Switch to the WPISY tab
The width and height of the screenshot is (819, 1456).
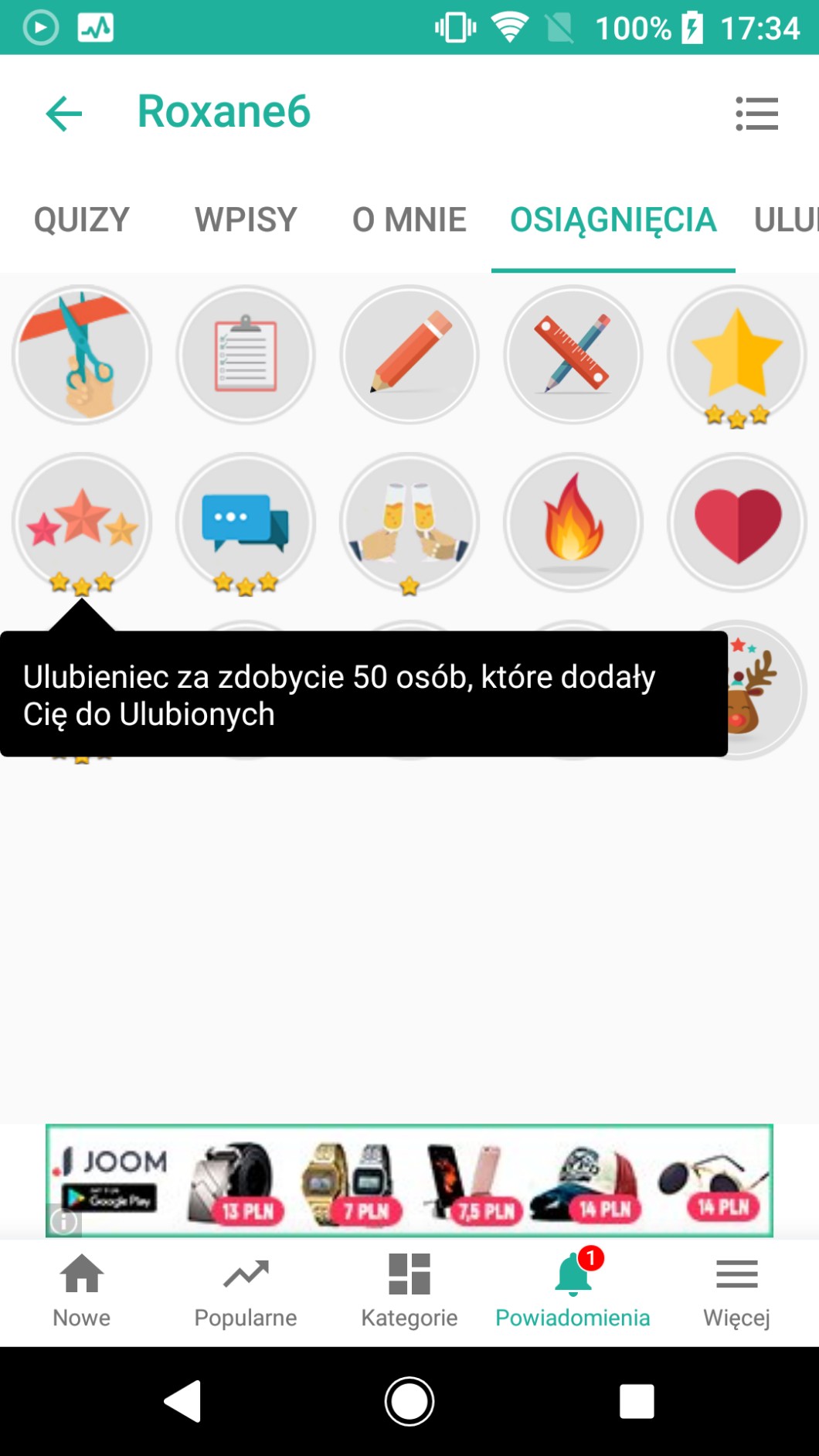click(246, 220)
